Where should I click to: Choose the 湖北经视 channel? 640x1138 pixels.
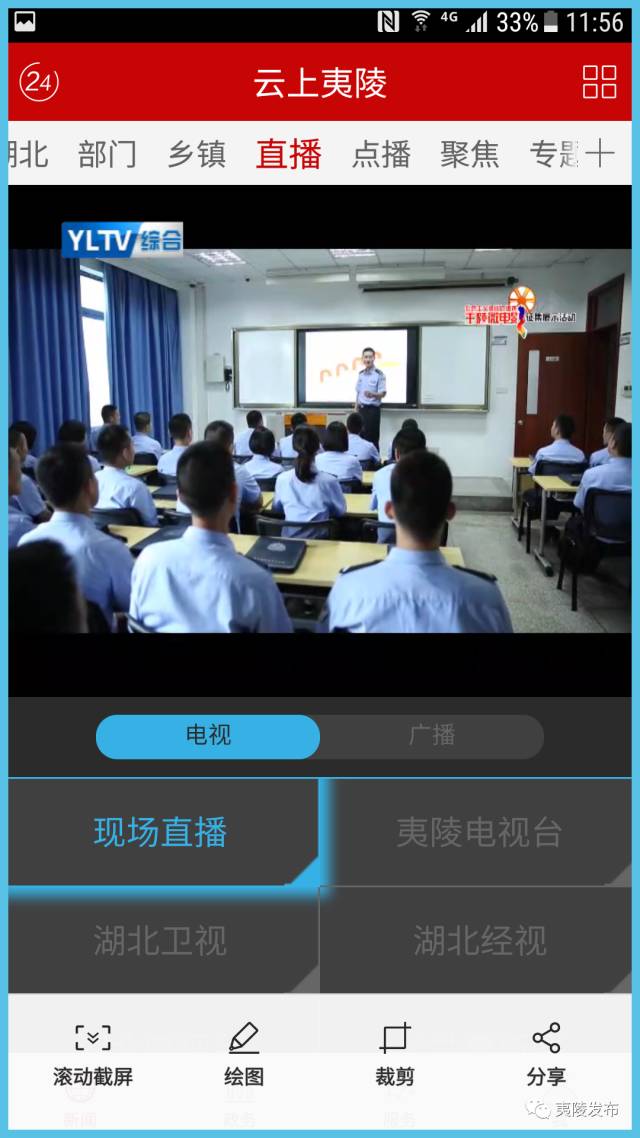479,940
